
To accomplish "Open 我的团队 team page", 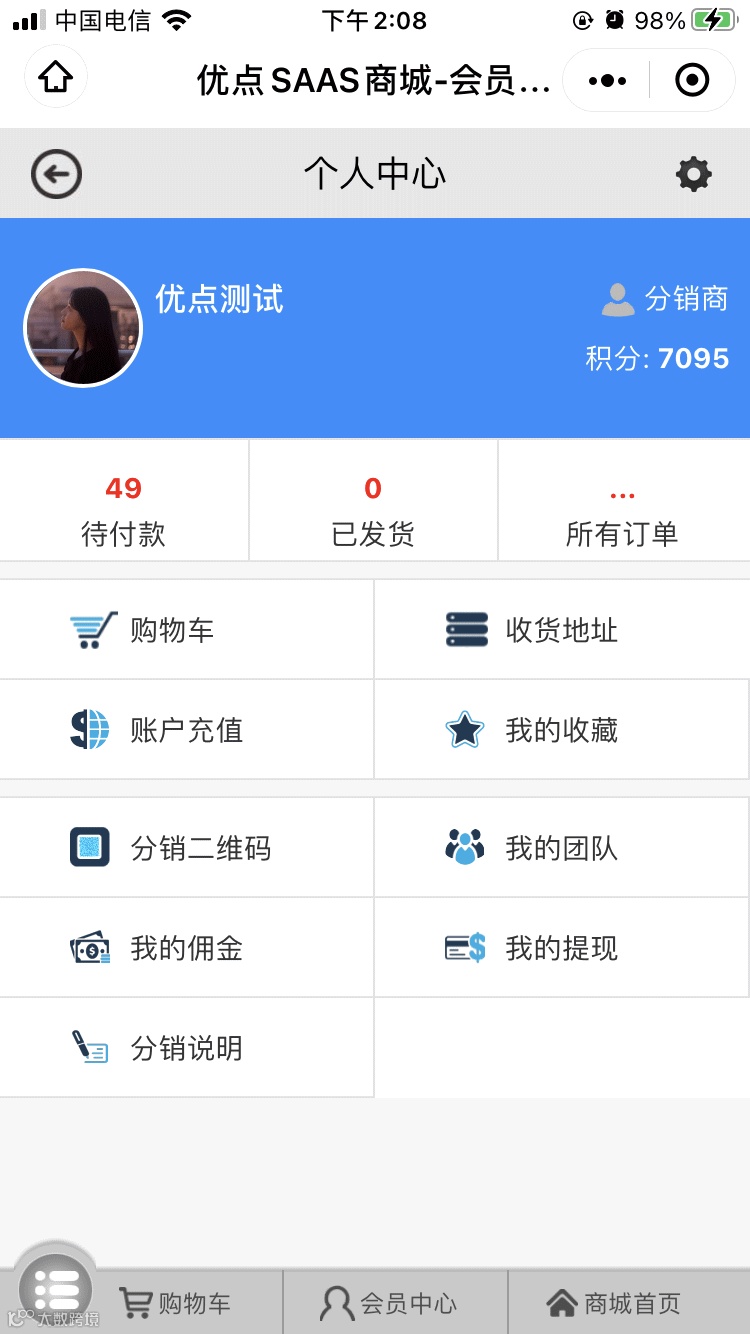I will point(561,848).
